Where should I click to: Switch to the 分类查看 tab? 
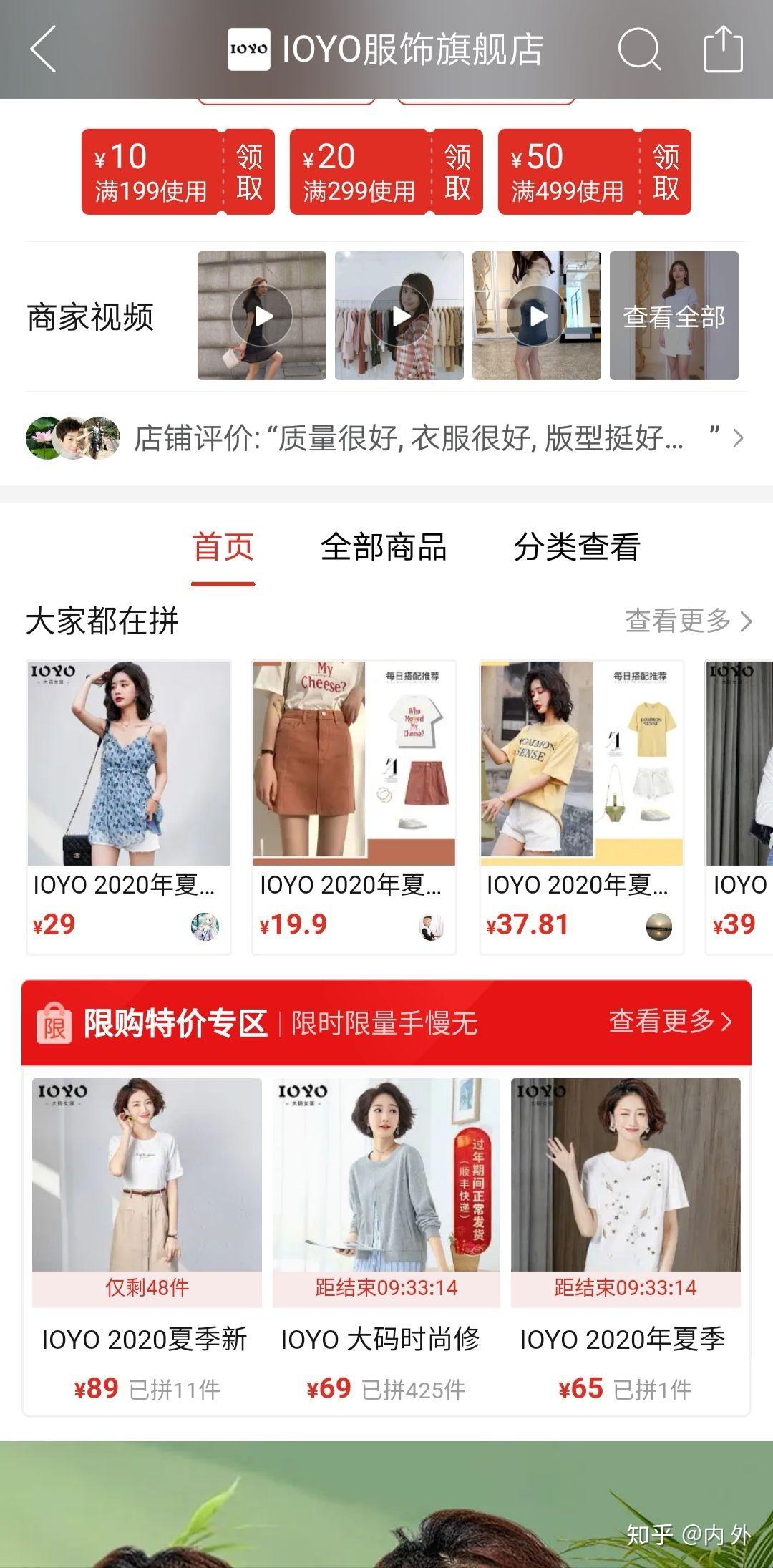tap(577, 548)
